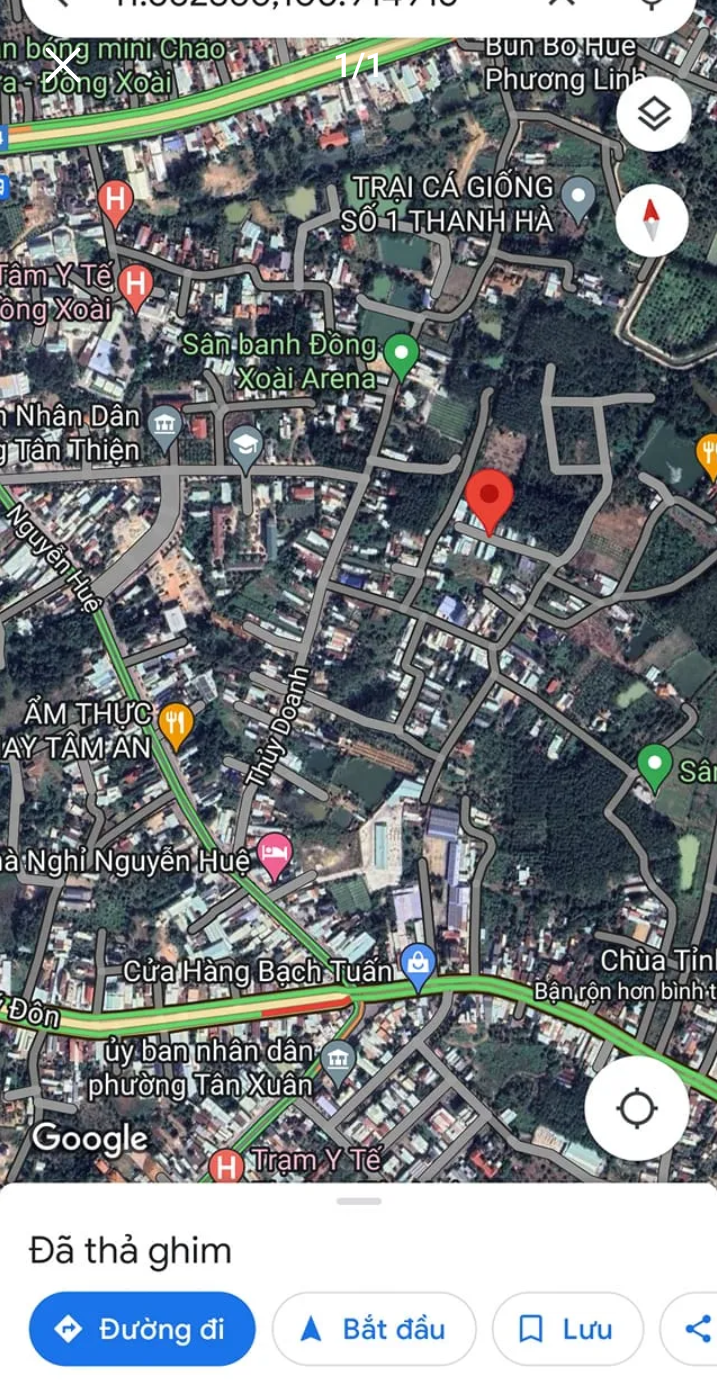Viewport: 717px width, 1398px height.
Task: Open Ẩm Thực Chay Tâm An restaurant marker
Action: pyautogui.click(x=176, y=724)
